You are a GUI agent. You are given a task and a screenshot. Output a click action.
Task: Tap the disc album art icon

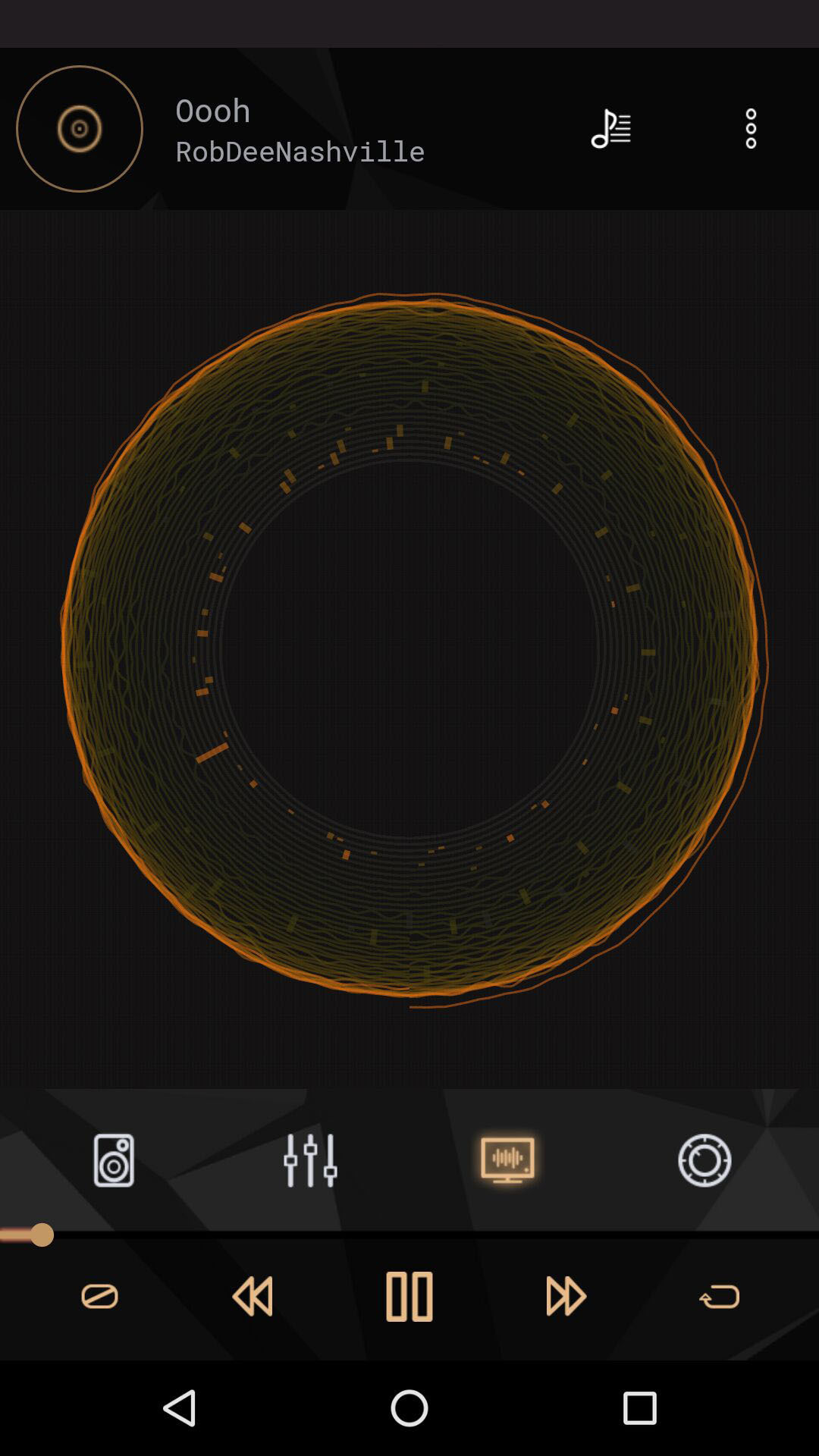click(80, 129)
